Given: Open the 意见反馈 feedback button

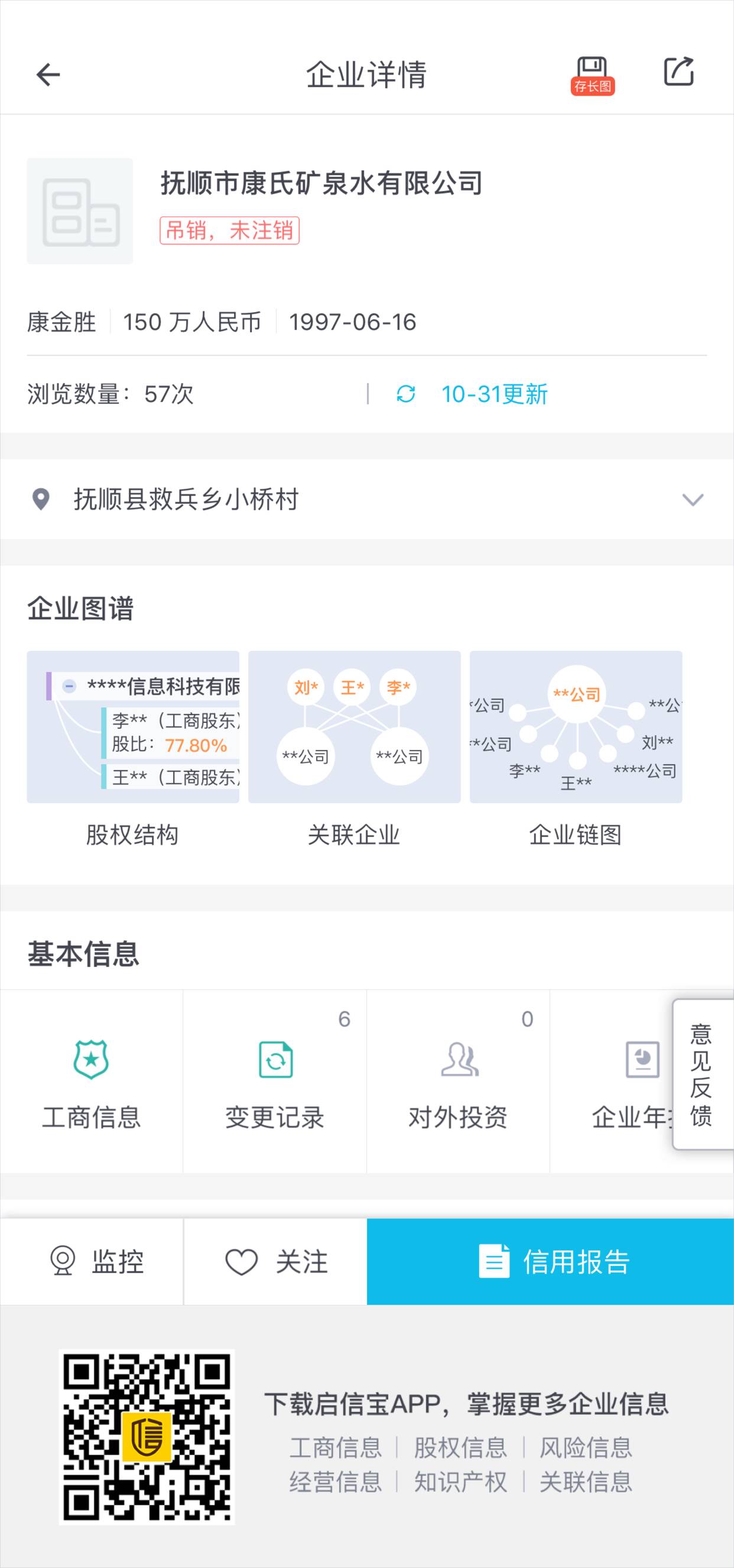Looking at the screenshot, I should pos(703,1074).
